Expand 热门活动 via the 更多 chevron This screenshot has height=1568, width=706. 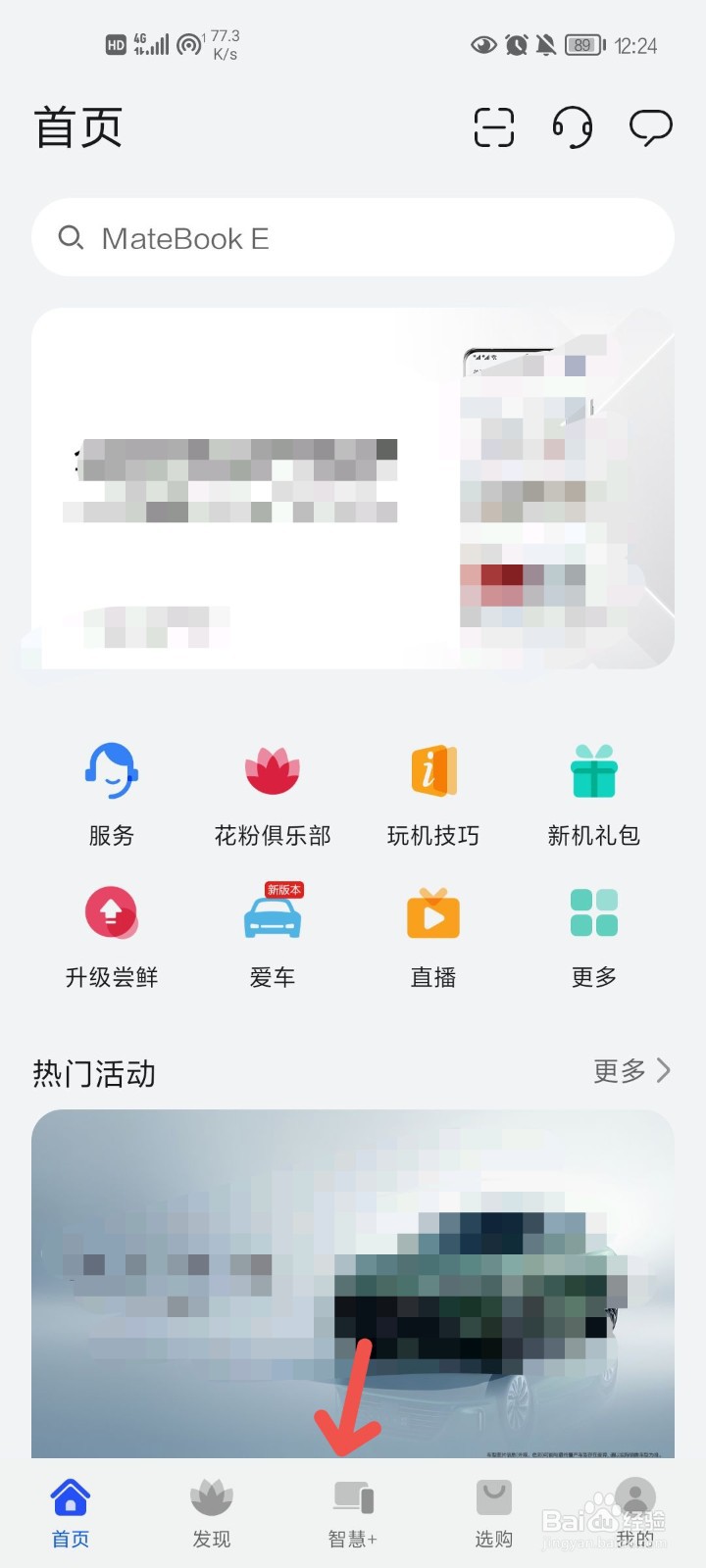630,1072
